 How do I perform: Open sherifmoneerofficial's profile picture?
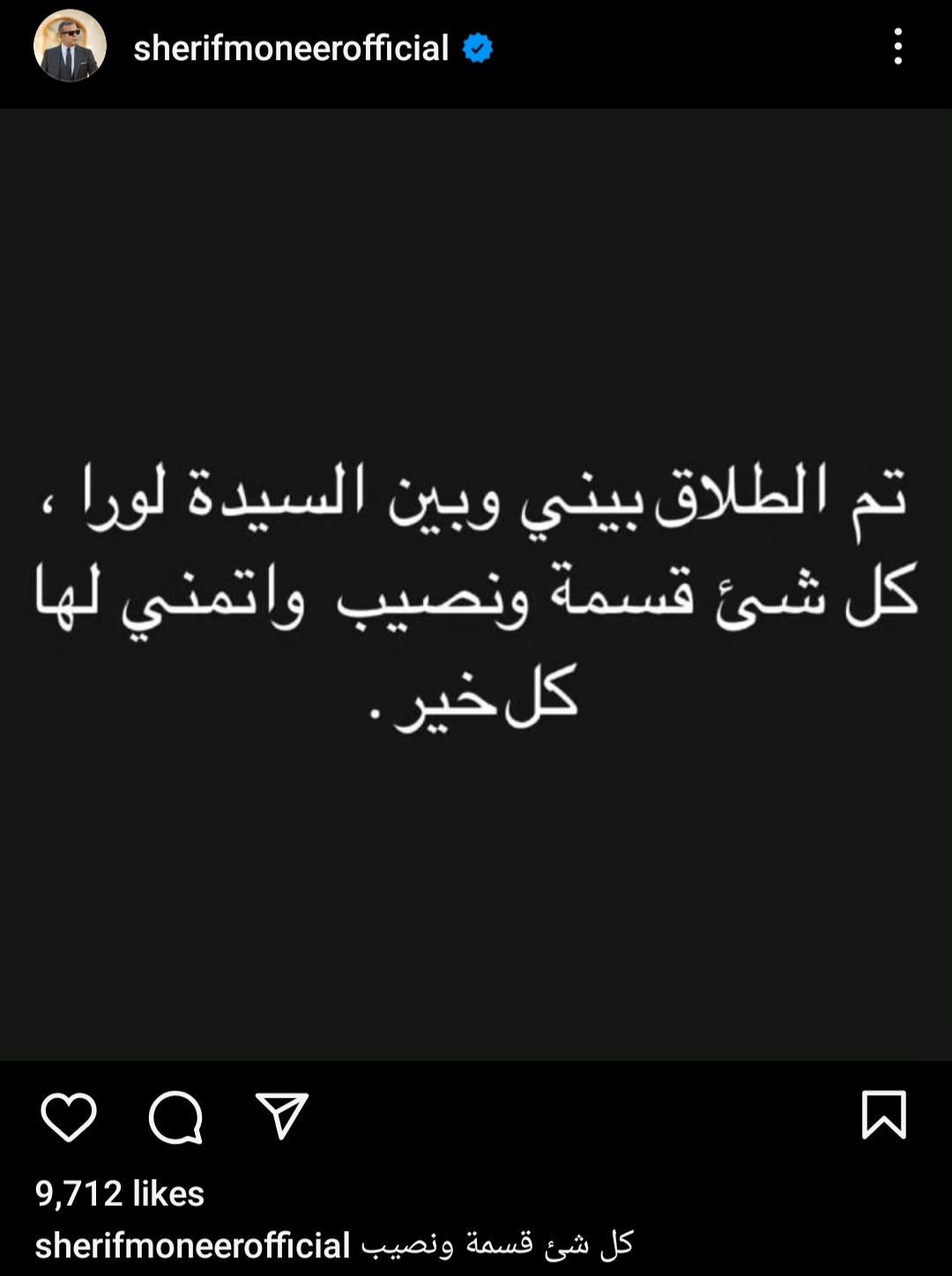pyautogui.click(x=70, y=46)
